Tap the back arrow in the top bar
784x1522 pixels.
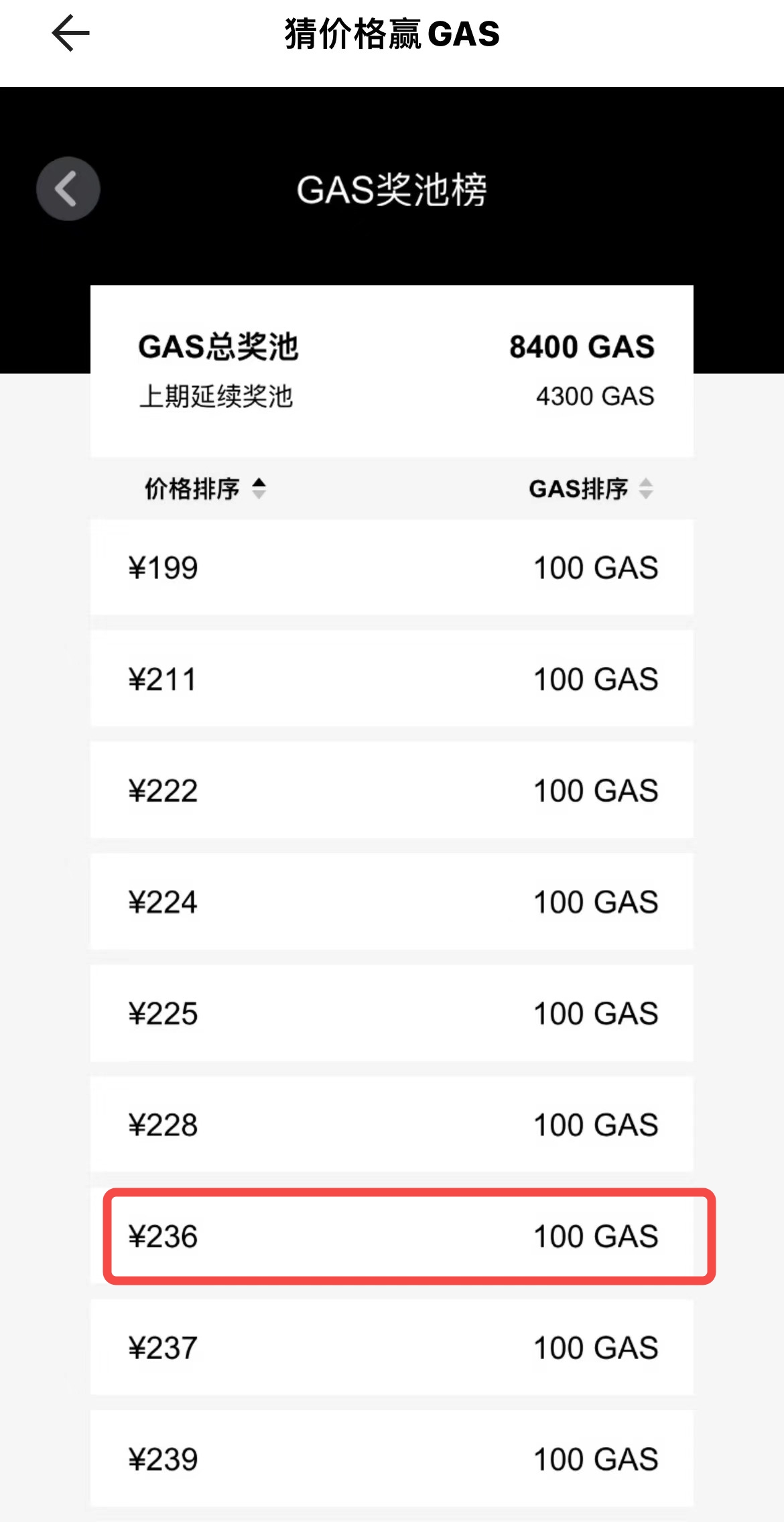(x=70, y=34)
